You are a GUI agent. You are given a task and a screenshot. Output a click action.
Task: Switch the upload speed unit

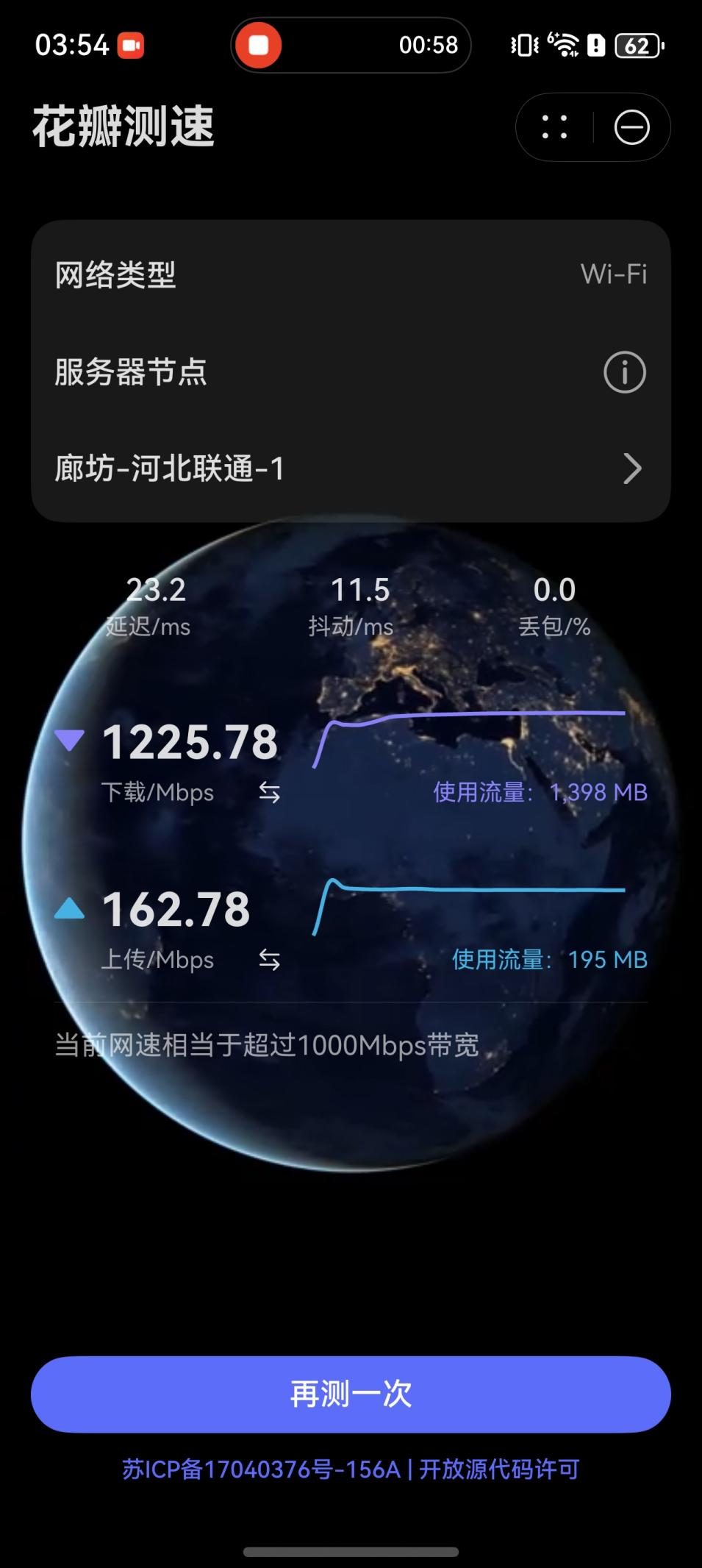[x=269, y=959]
